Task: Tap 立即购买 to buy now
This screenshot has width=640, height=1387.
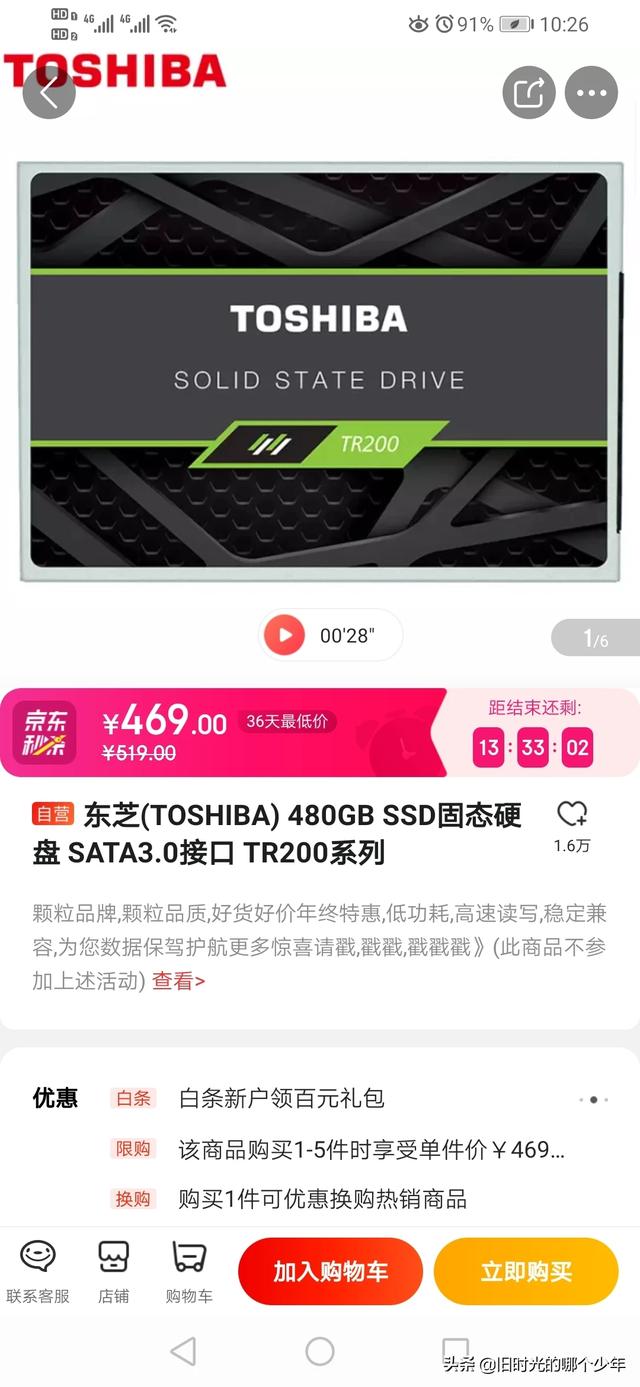Action: tap(526, 1271)
